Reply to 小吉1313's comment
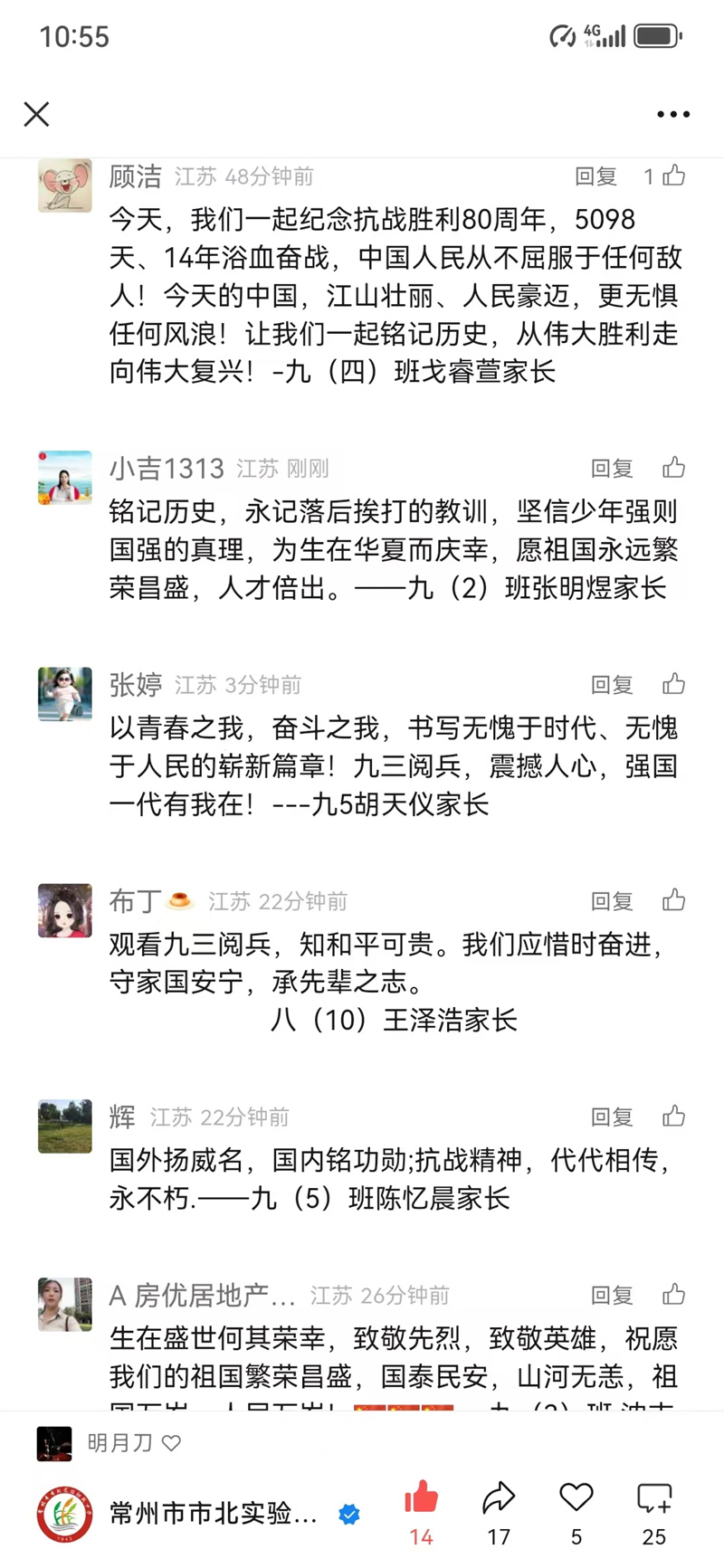 [612, 469]
